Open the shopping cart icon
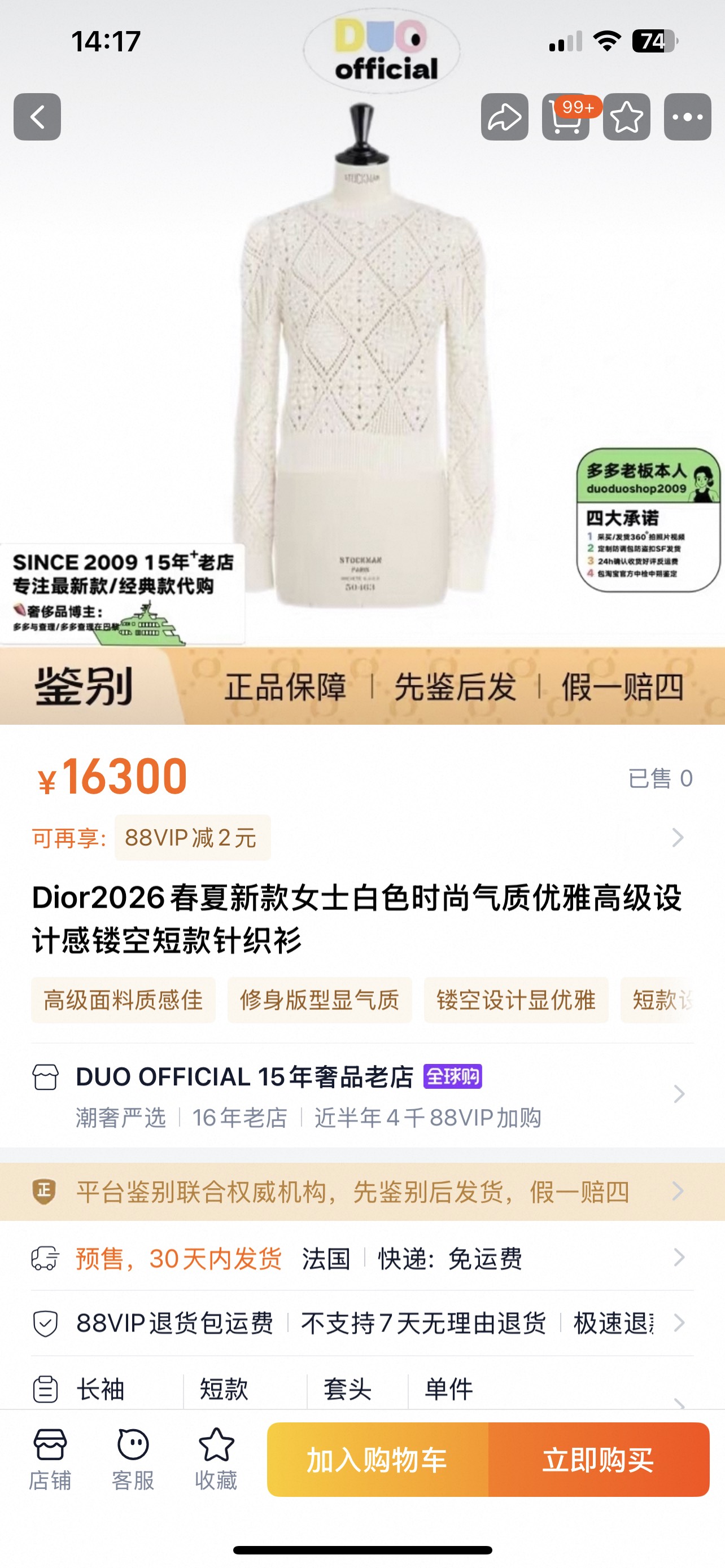Viewport: 725px width, 1568px height. (x=566, y=117)
